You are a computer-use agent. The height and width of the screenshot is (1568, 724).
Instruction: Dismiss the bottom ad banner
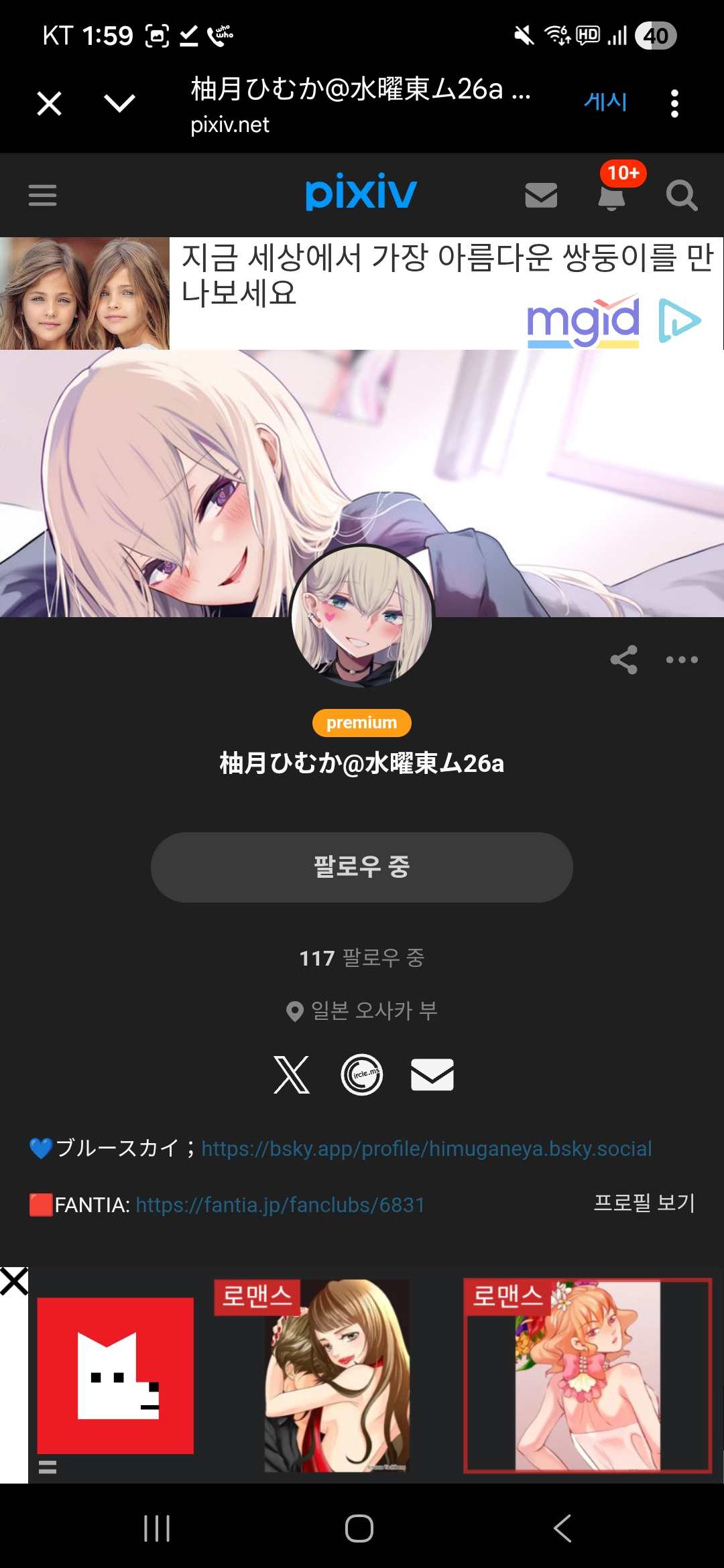[x=14, y=1281]
